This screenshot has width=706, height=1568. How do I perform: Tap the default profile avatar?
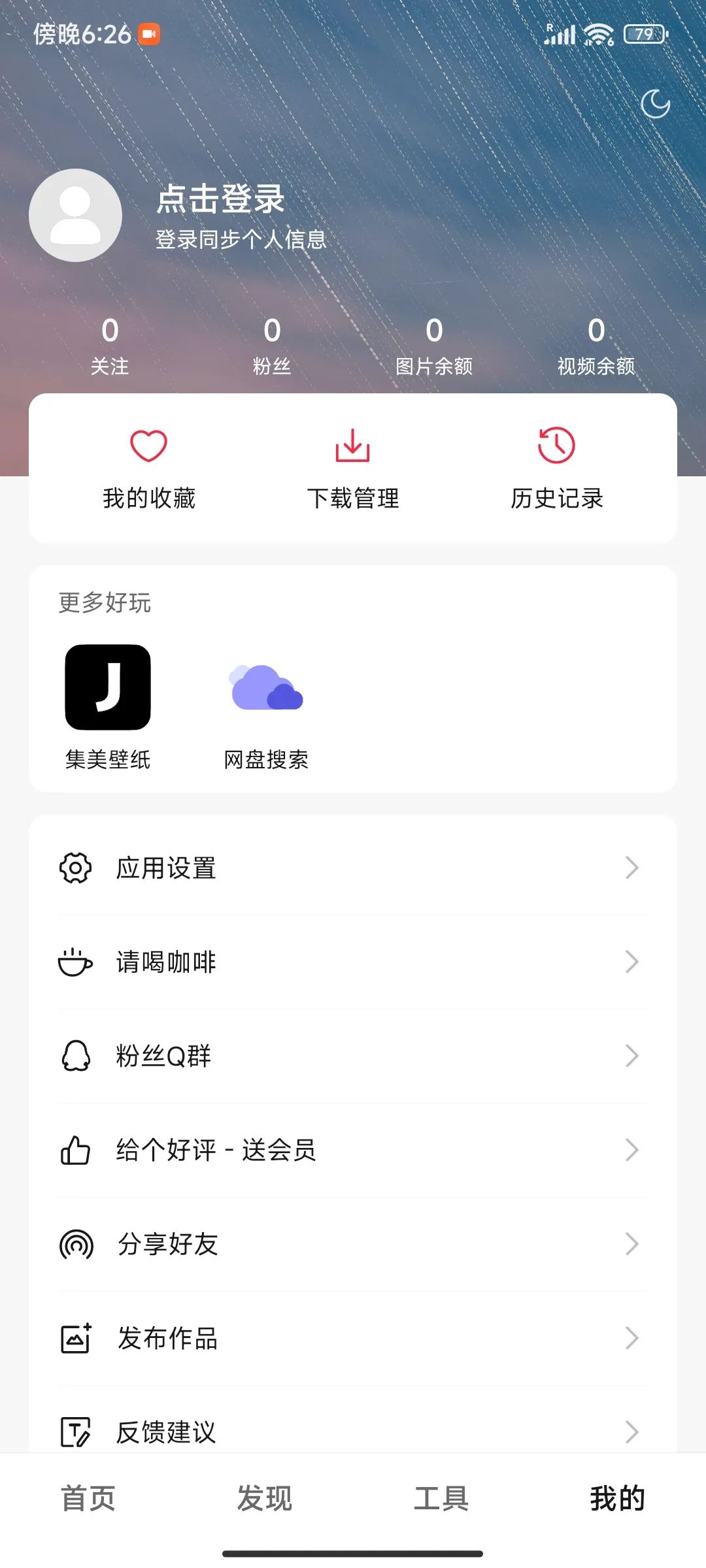(x=76, y=216)
